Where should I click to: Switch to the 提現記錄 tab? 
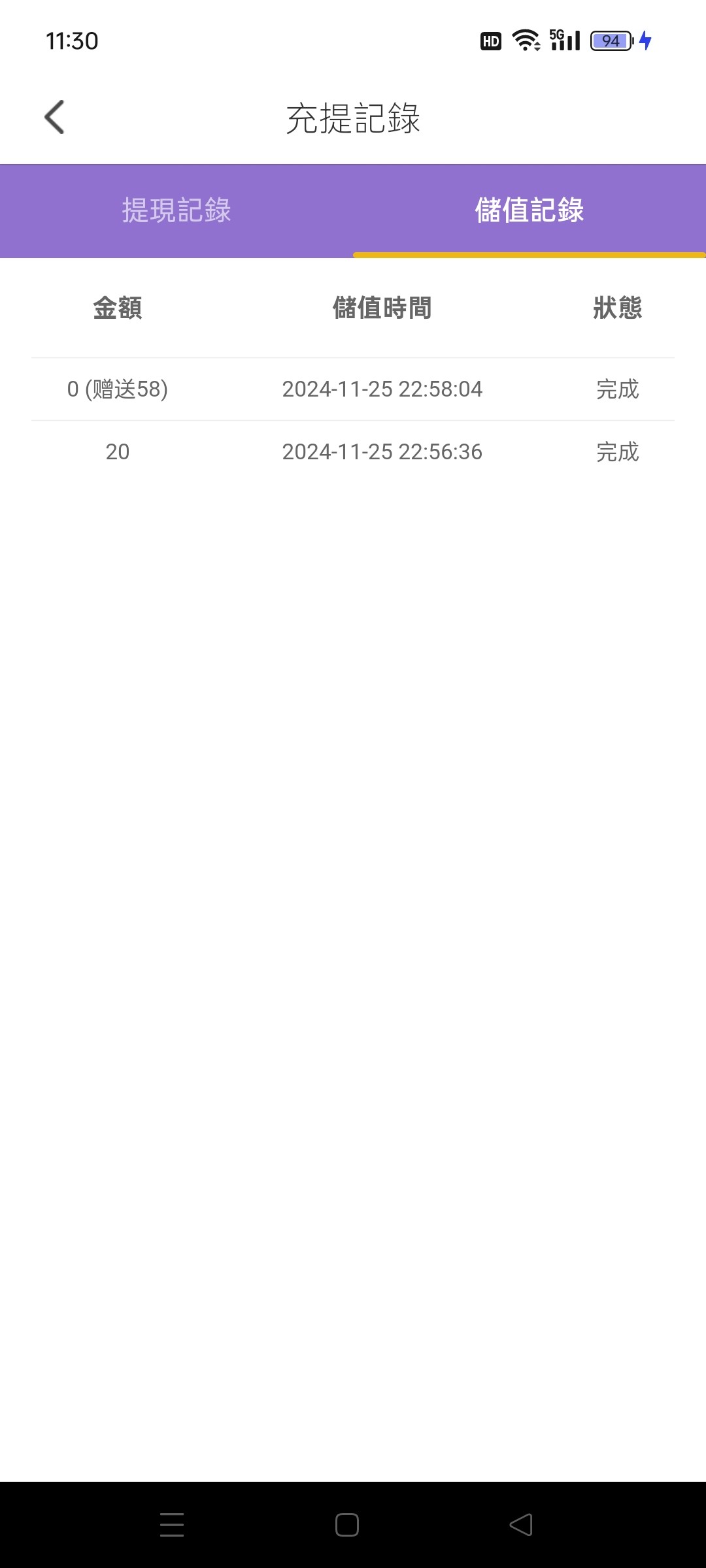point(176,210)
